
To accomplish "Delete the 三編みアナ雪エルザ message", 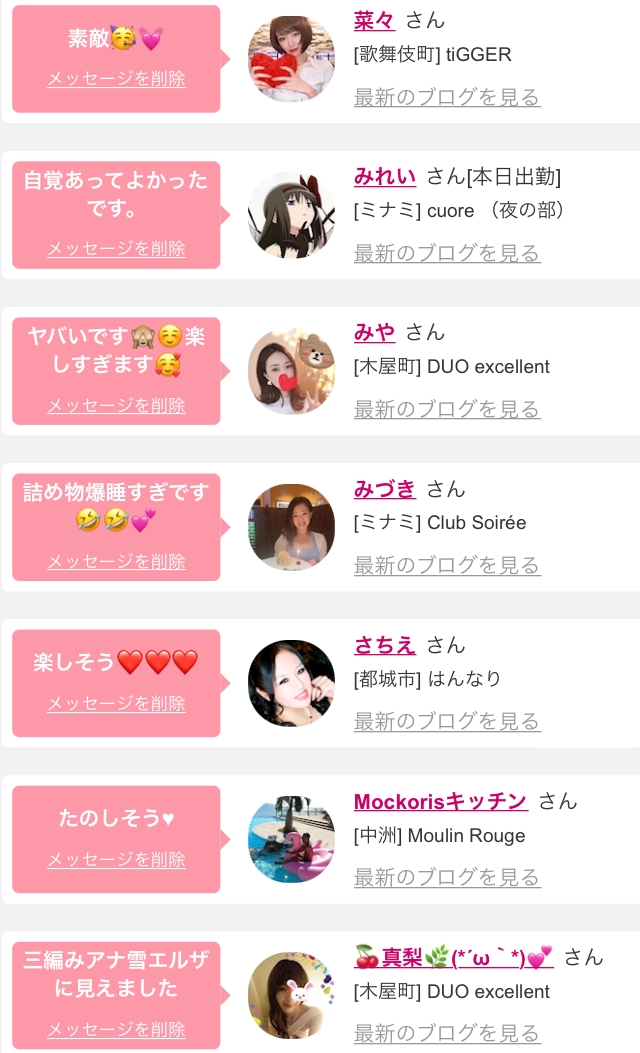I will click(116, 1029).
